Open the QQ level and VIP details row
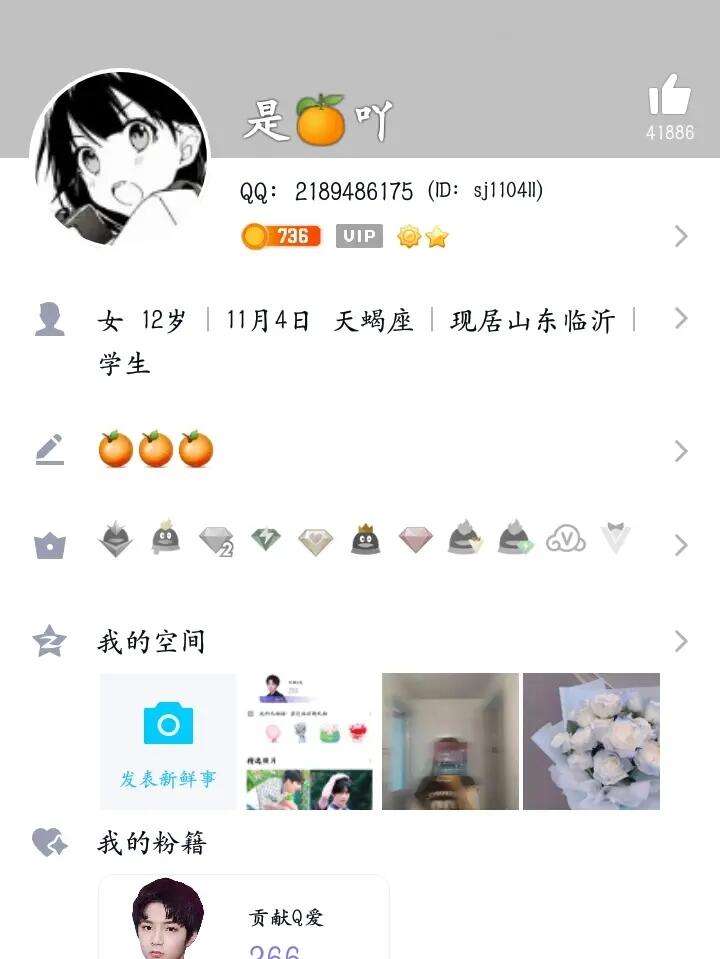Viewport: 720px width, 959px height. coord(460,236)
